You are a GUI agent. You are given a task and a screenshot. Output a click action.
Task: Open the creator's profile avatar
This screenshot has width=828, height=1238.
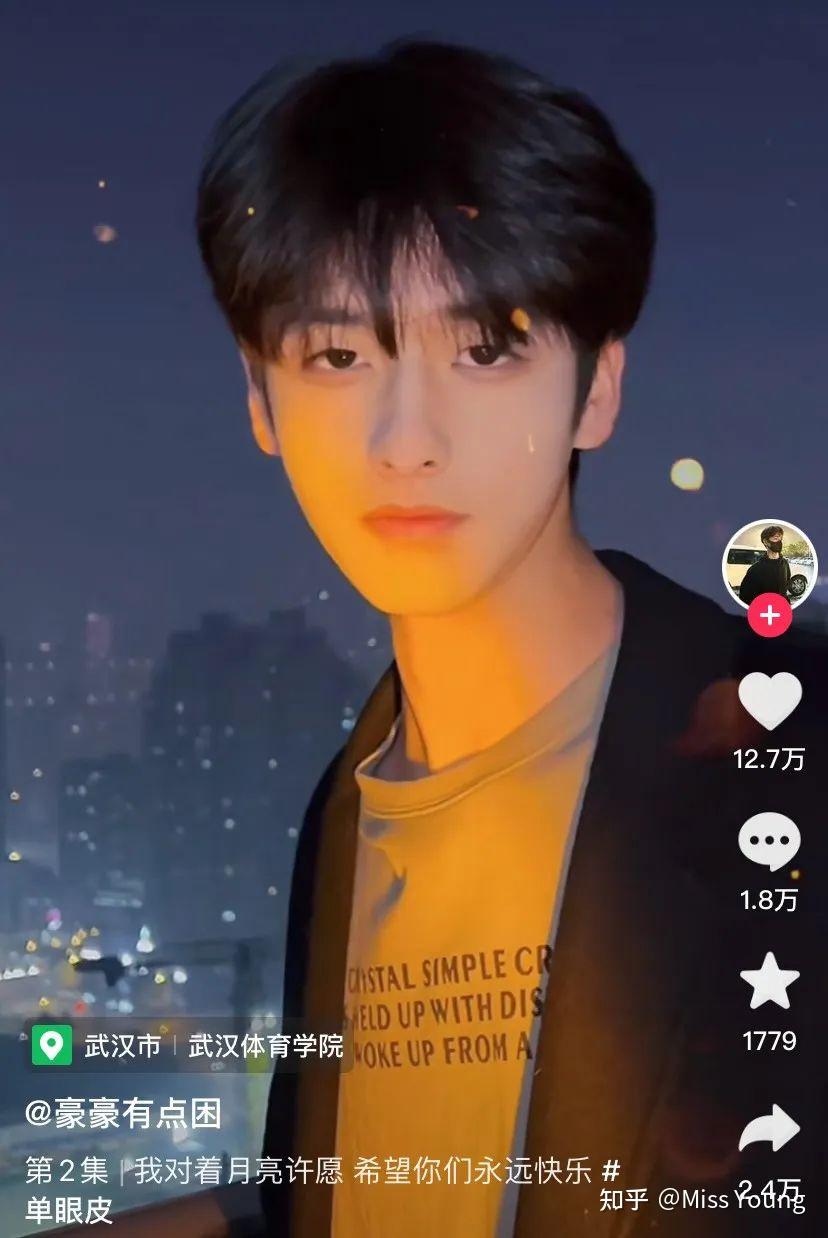click(x=769, y=566)
